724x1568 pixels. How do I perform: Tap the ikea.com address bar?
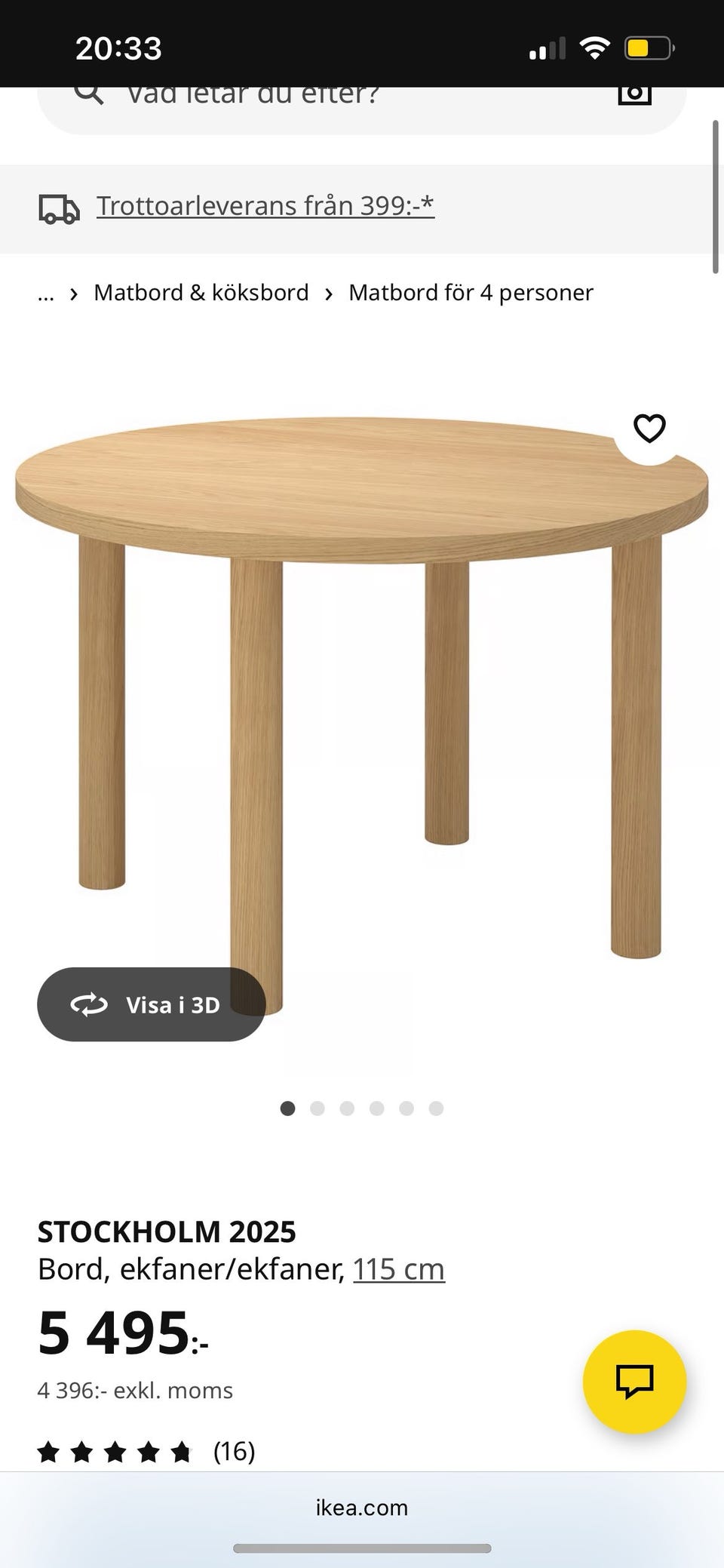pyautogui.click(x=362, y=1508)
